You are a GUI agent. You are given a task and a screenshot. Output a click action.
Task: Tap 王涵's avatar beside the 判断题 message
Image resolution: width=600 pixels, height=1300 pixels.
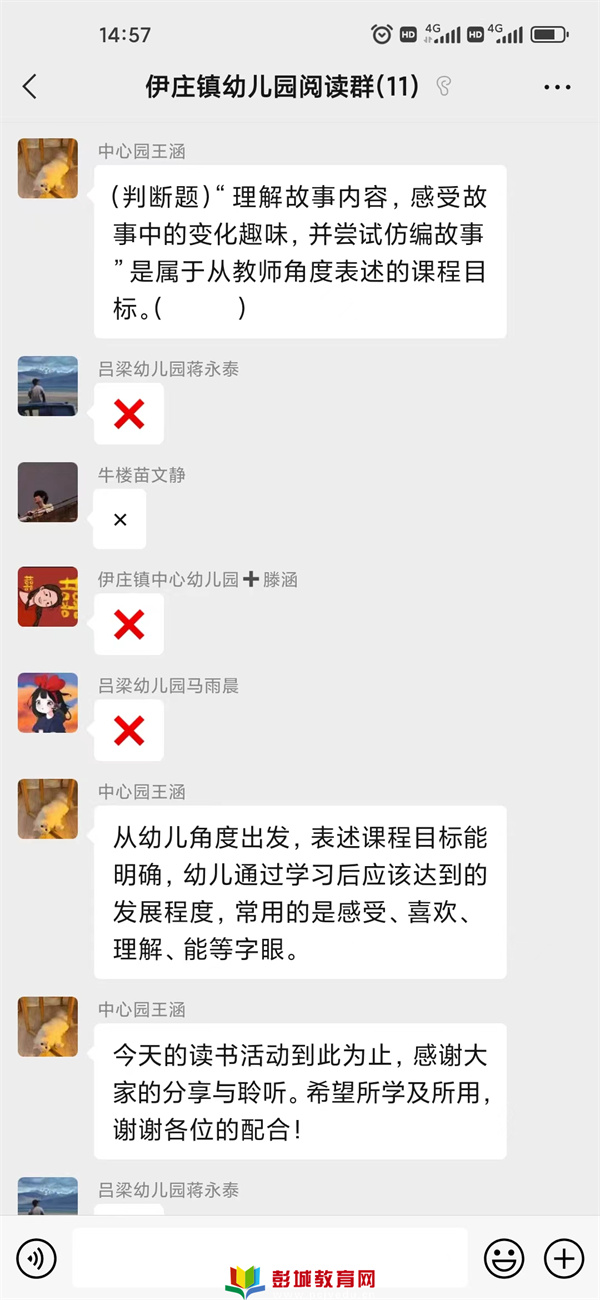(x=48, y=168)
